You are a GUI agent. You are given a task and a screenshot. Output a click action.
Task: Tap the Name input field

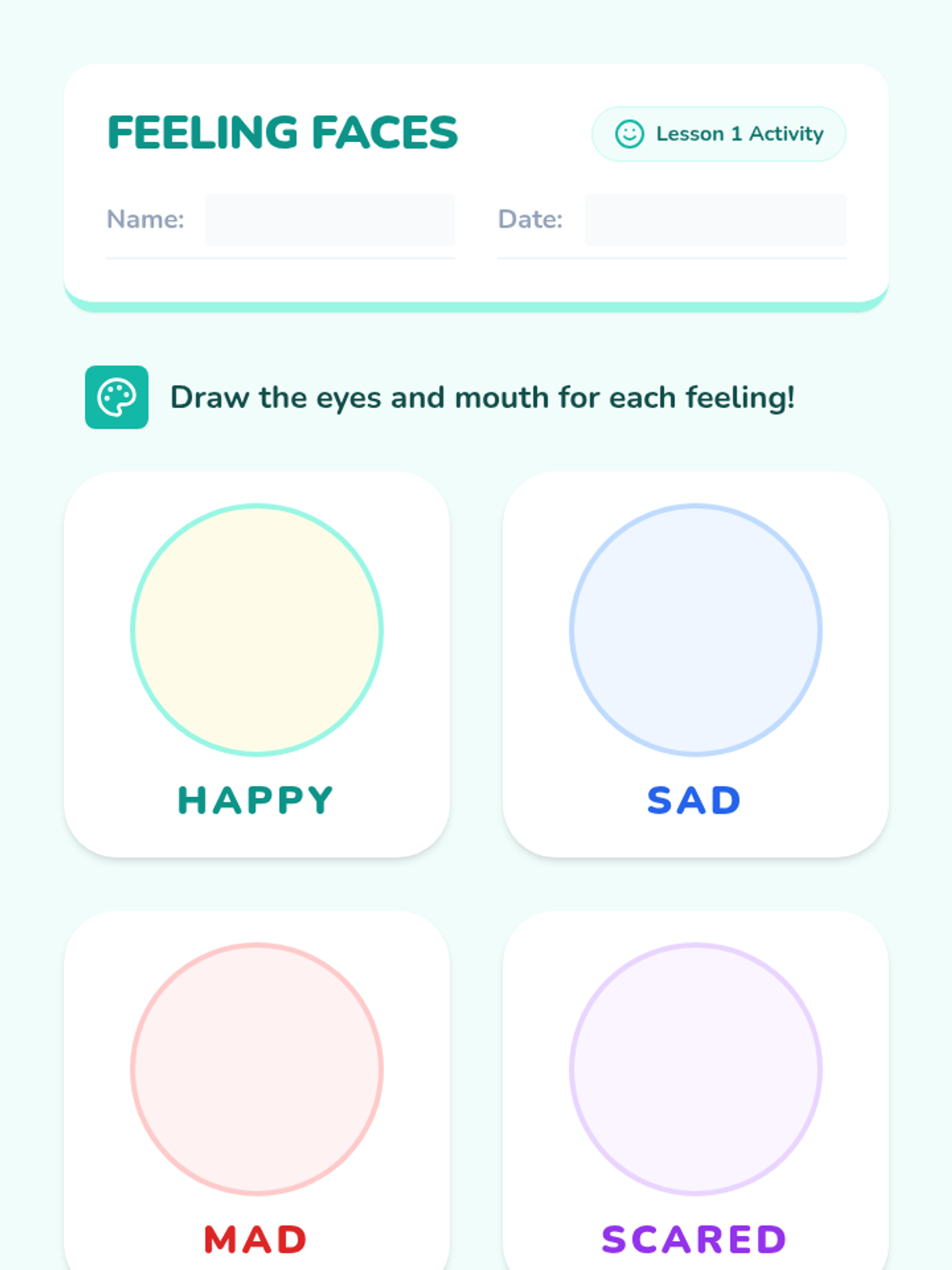point(330,220)
